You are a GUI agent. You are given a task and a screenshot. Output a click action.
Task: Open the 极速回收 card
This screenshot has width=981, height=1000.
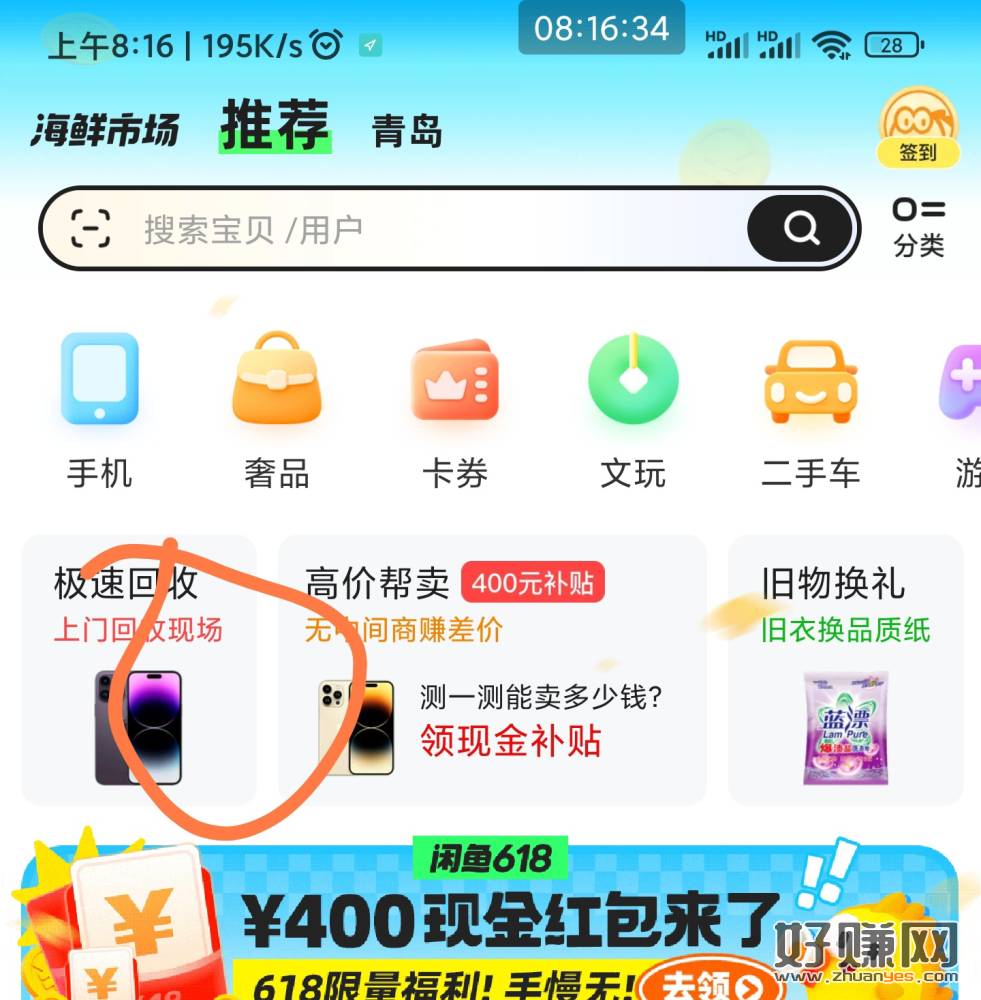coord(139,670)
